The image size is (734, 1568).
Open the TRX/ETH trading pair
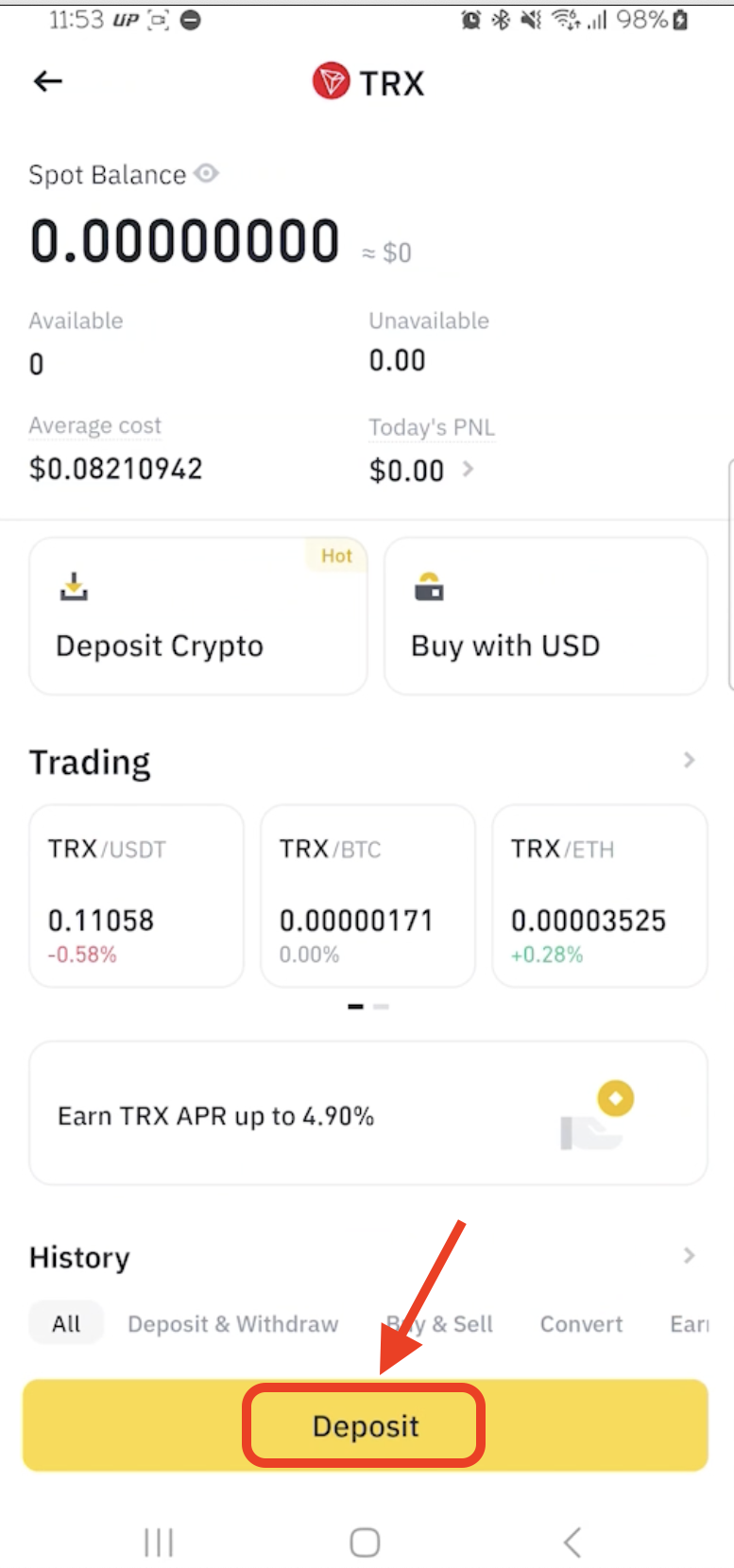pyautogui.click(x=599, y=896)
